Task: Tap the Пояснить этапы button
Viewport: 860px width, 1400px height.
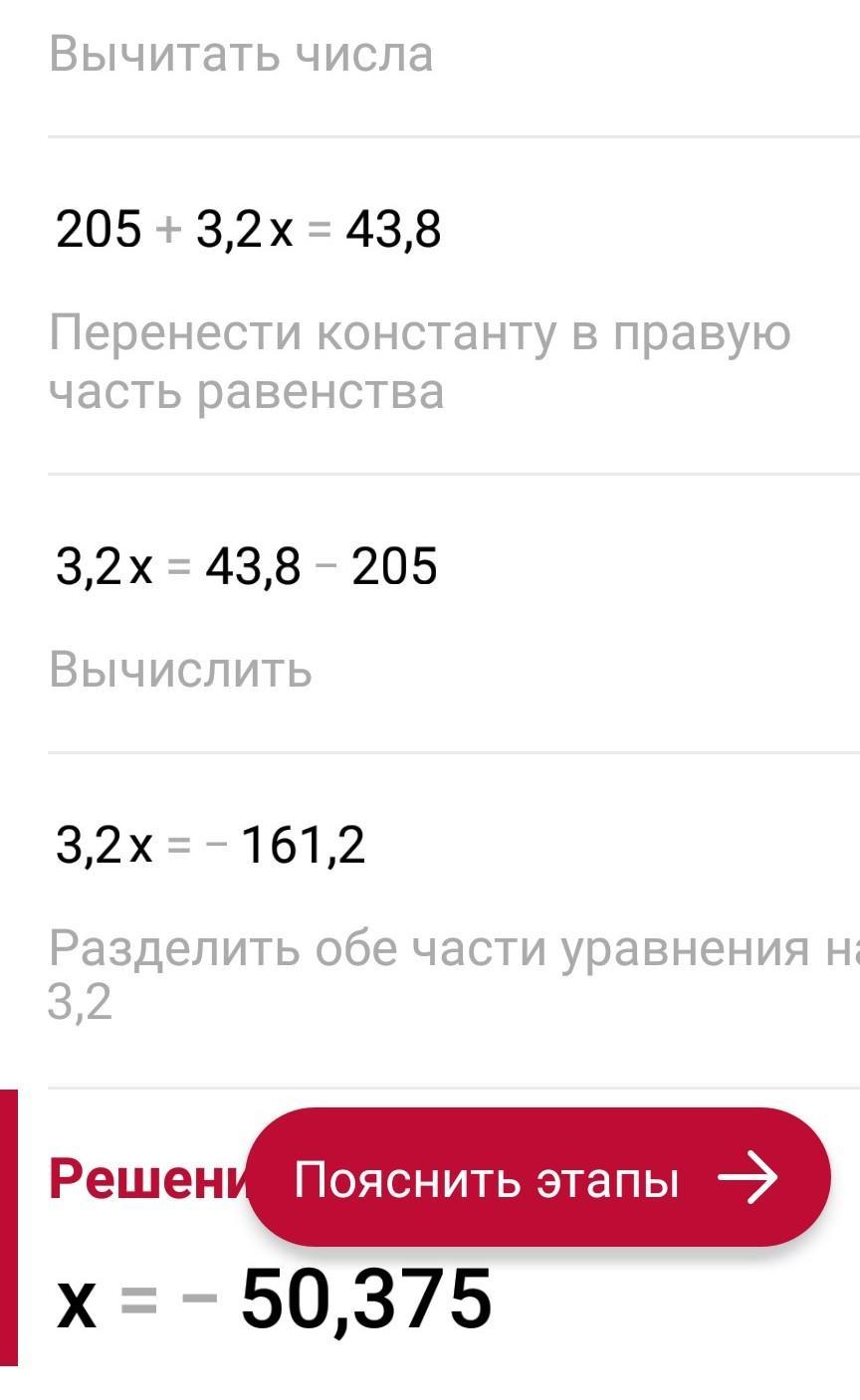Action: click(537, 1178)
